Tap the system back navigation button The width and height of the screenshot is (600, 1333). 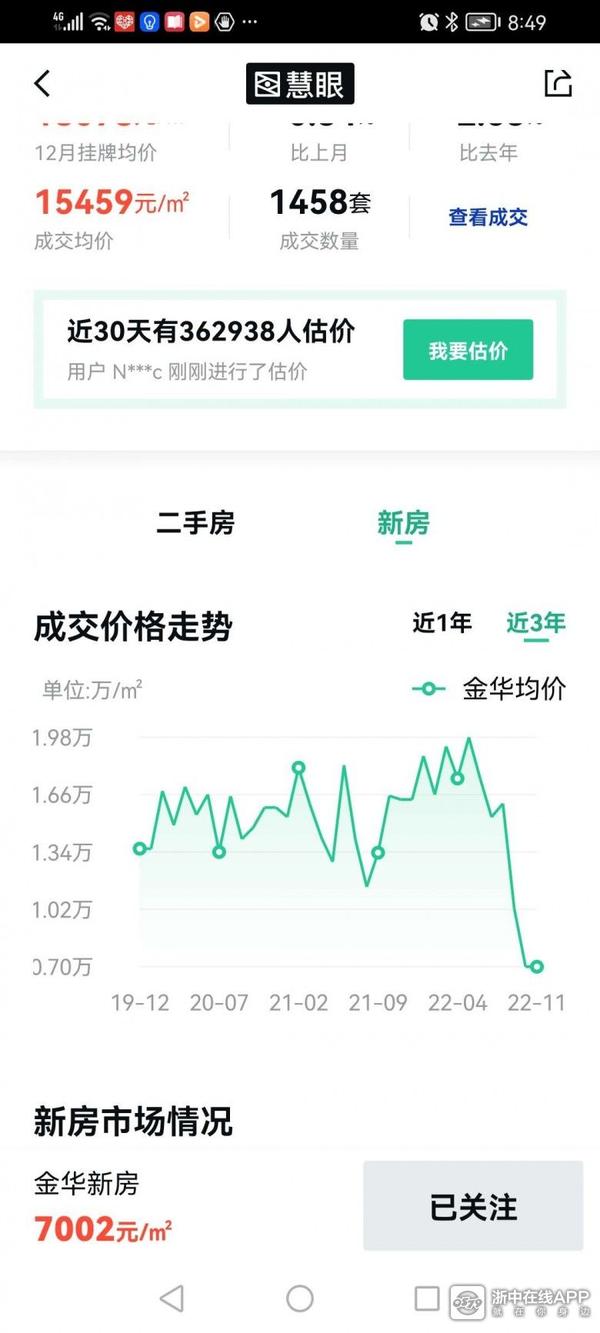point(172,1298)
